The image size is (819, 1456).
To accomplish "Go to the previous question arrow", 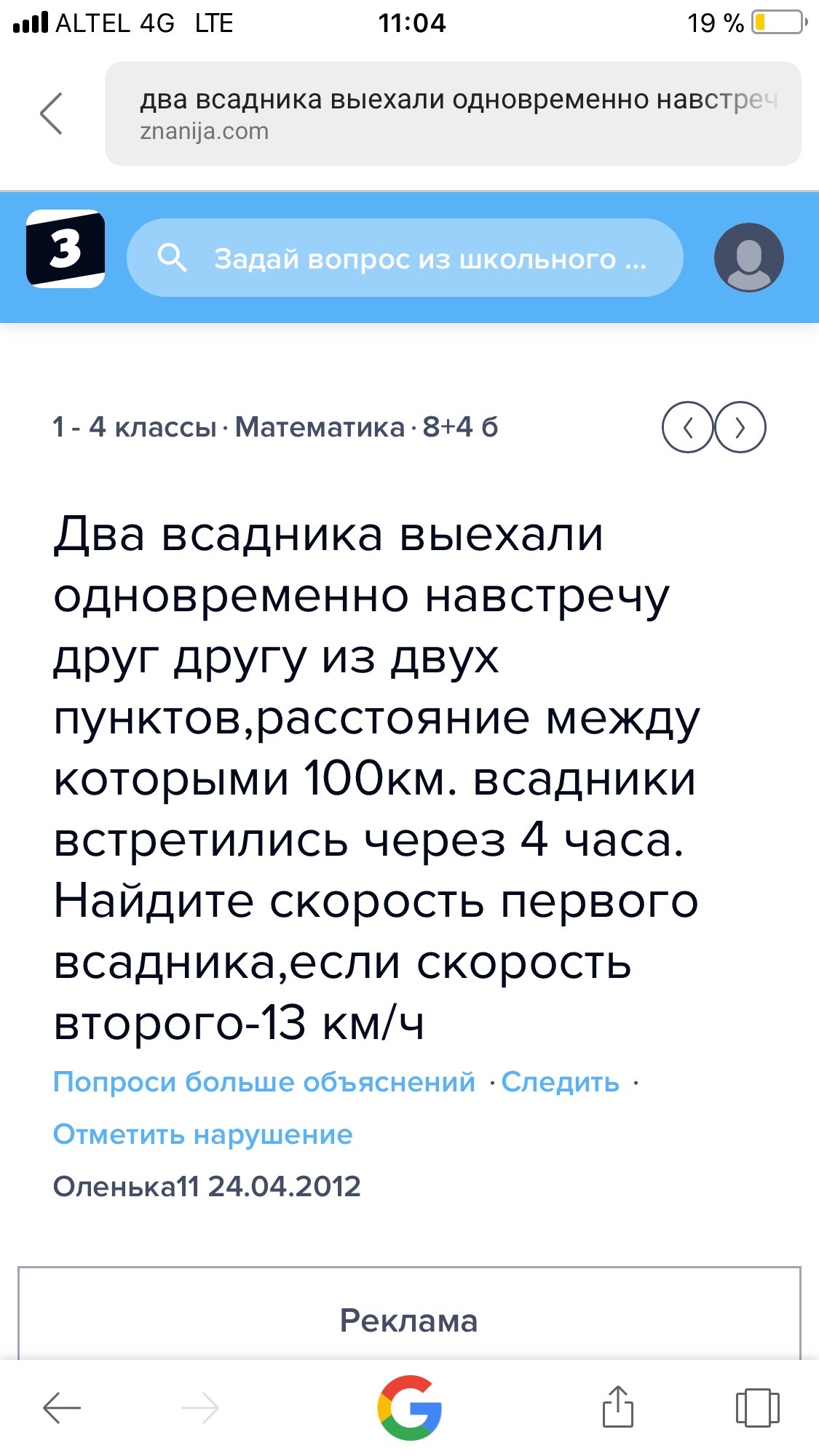I will pos(687,427).
